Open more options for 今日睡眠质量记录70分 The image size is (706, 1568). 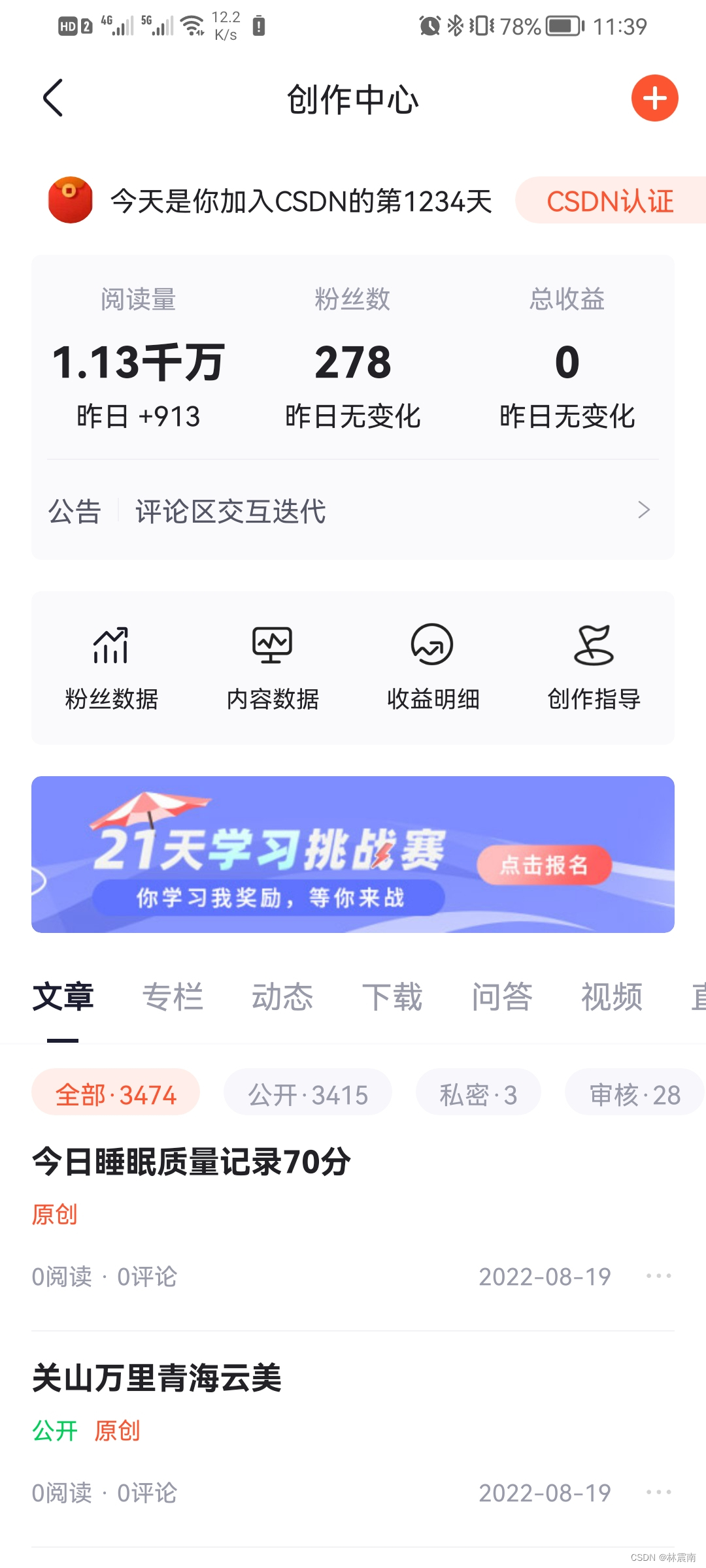(658, 1276)
